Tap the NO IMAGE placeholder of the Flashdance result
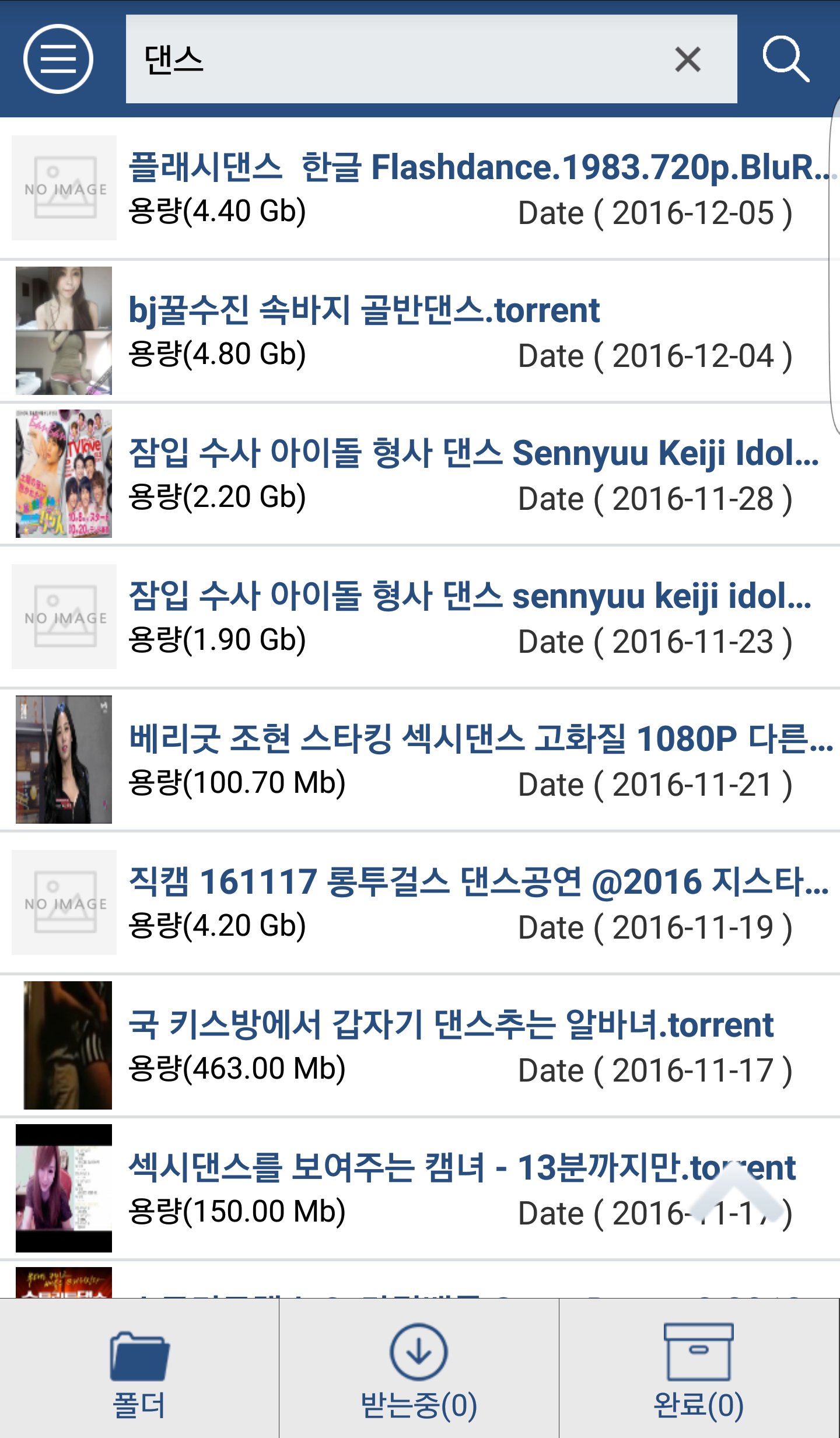The width and height of the screenshot is (840, 1438). click(65, 187)
